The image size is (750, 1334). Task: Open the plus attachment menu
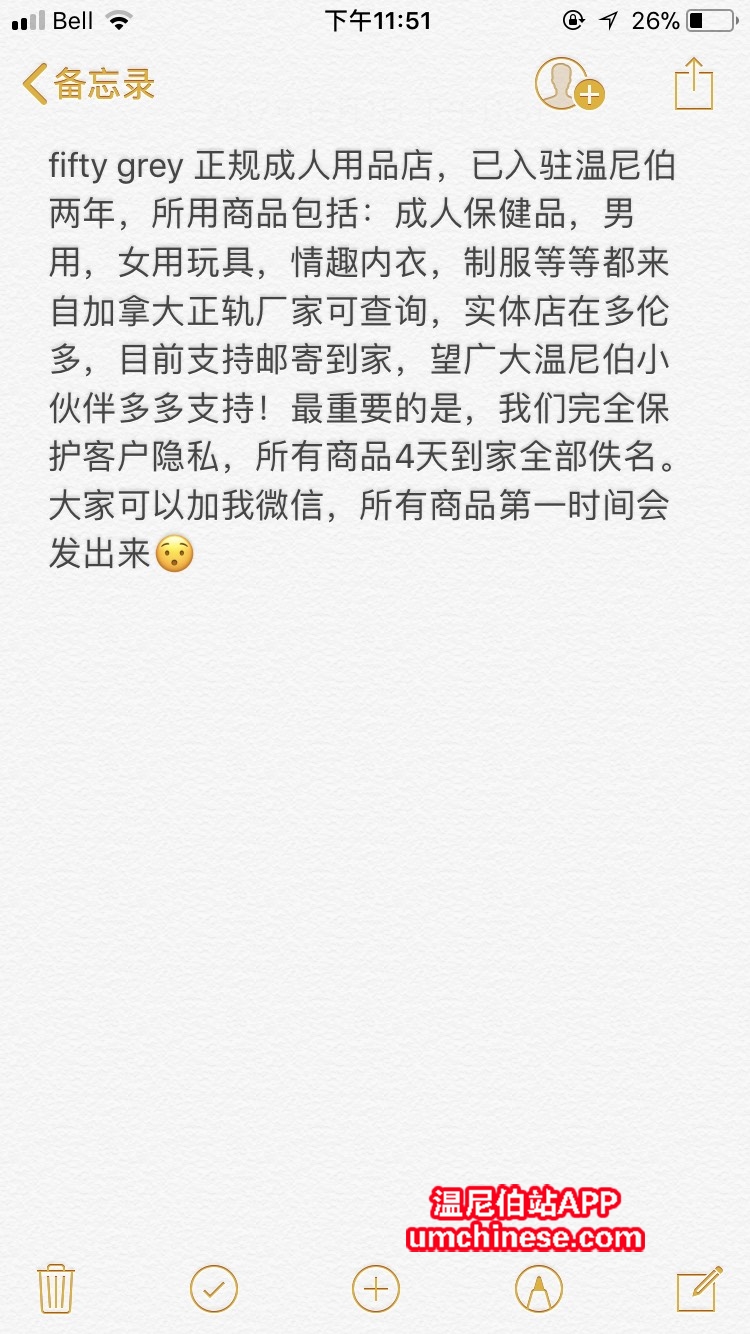click(x=376, y=1288)
